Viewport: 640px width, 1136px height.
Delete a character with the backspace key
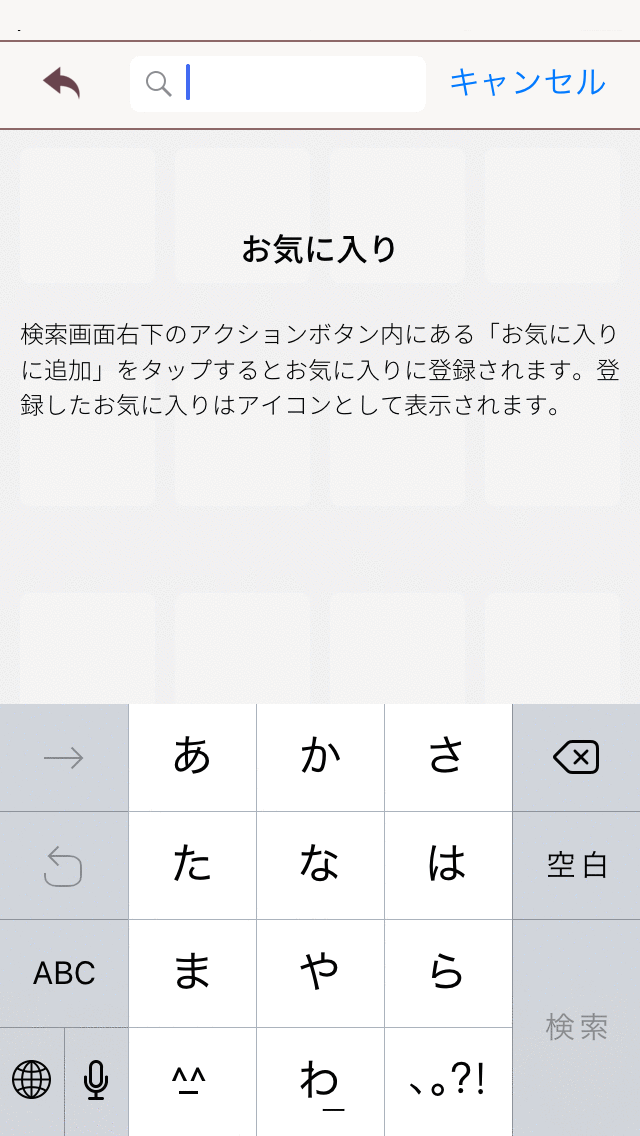576,758
